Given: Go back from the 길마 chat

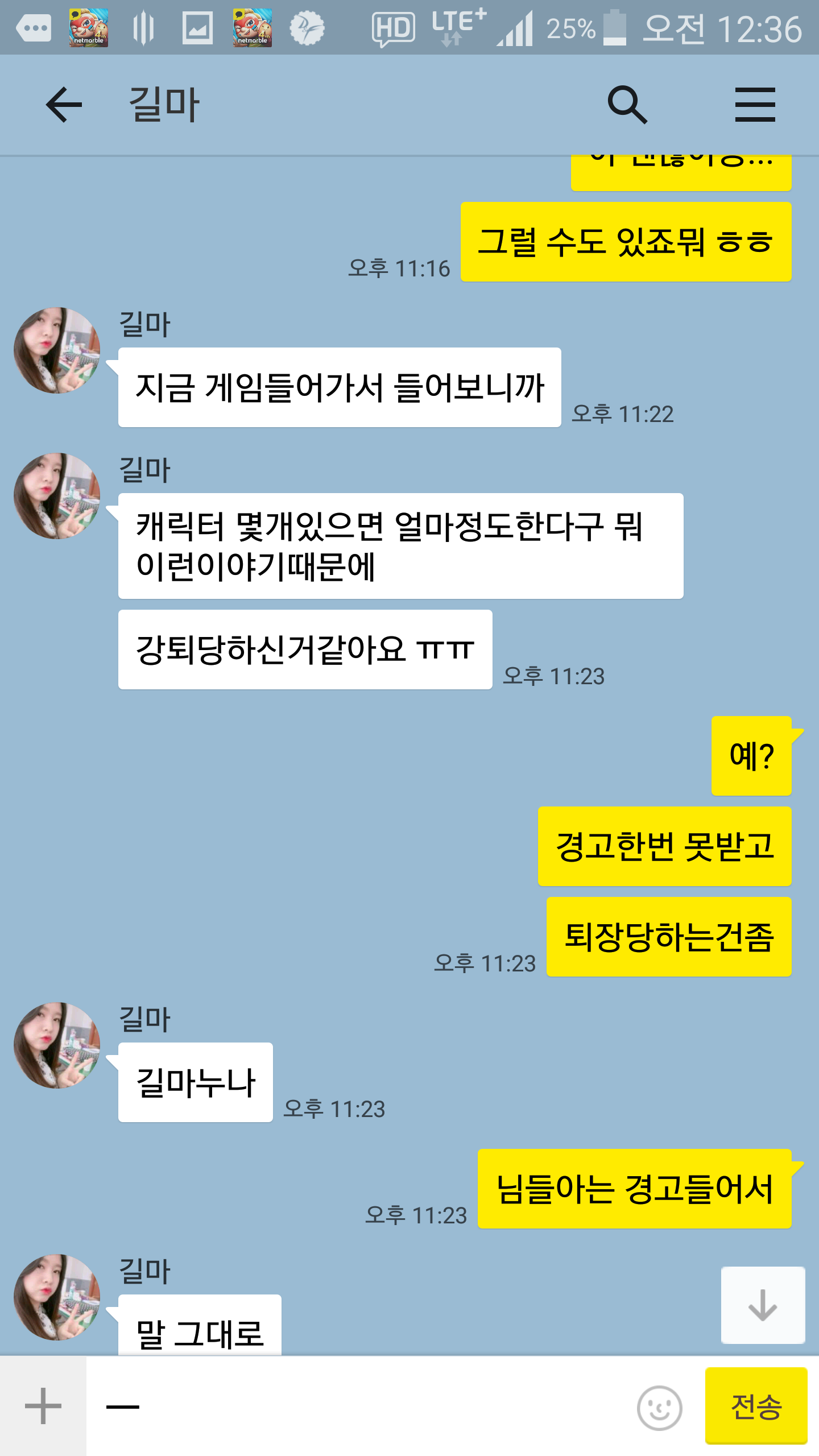Looking at the screenshot, I should pyautogui.click(x=64, y=105).
